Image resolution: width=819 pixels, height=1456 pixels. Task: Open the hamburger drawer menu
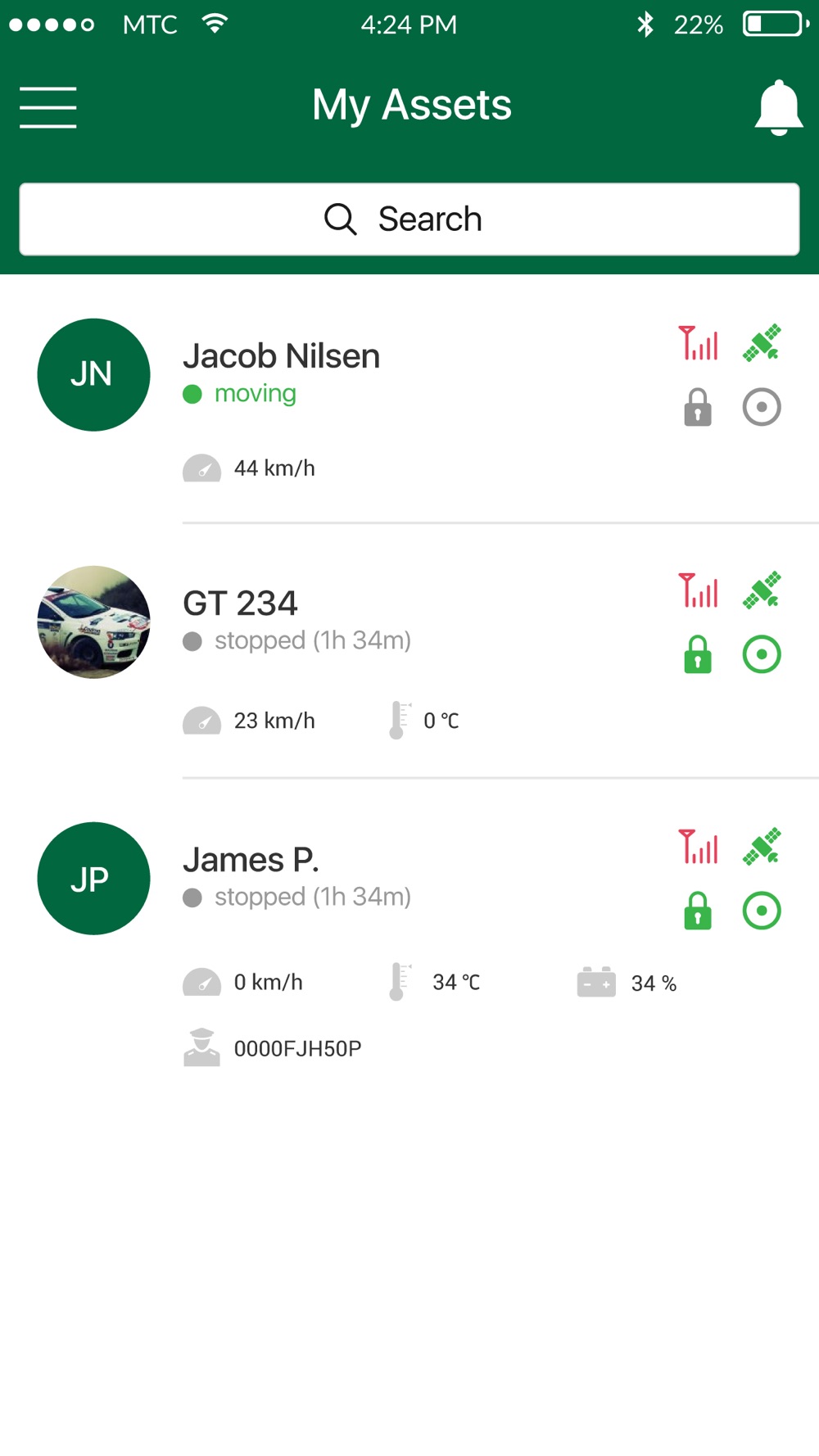click(x=48, y=107)
